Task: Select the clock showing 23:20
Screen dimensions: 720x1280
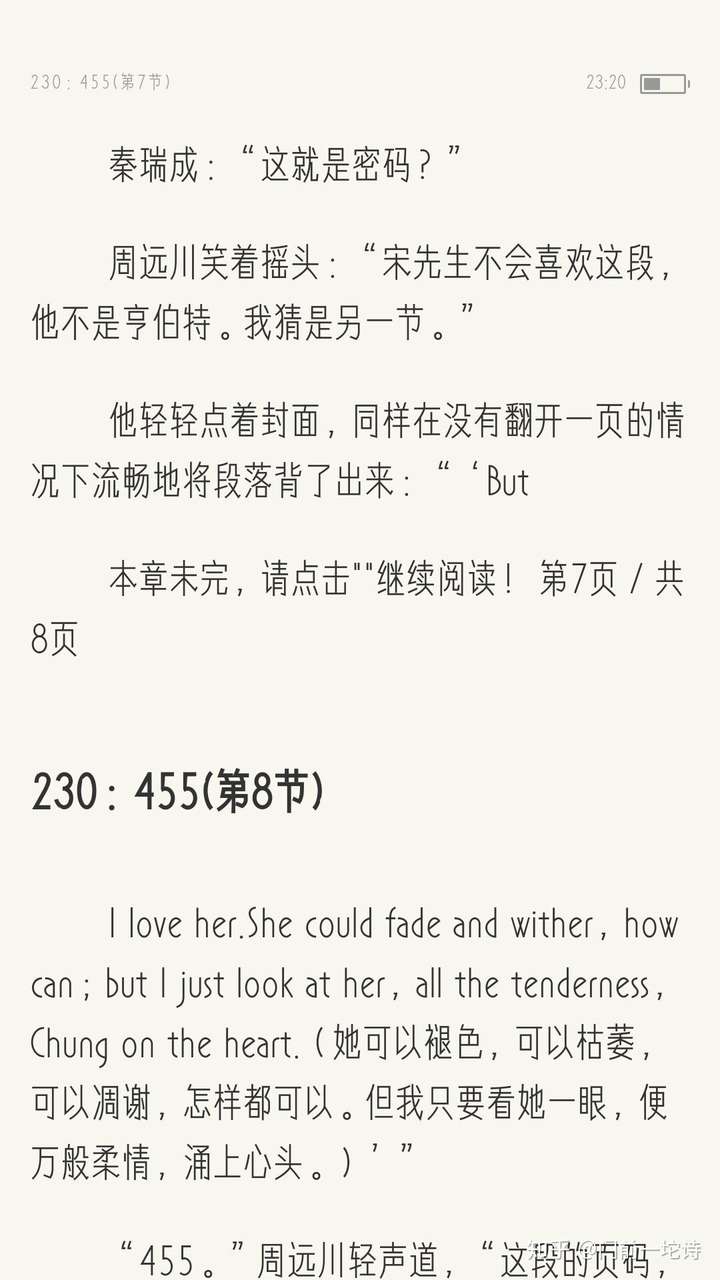Action: pyautogui.click(x=606, y=84)
